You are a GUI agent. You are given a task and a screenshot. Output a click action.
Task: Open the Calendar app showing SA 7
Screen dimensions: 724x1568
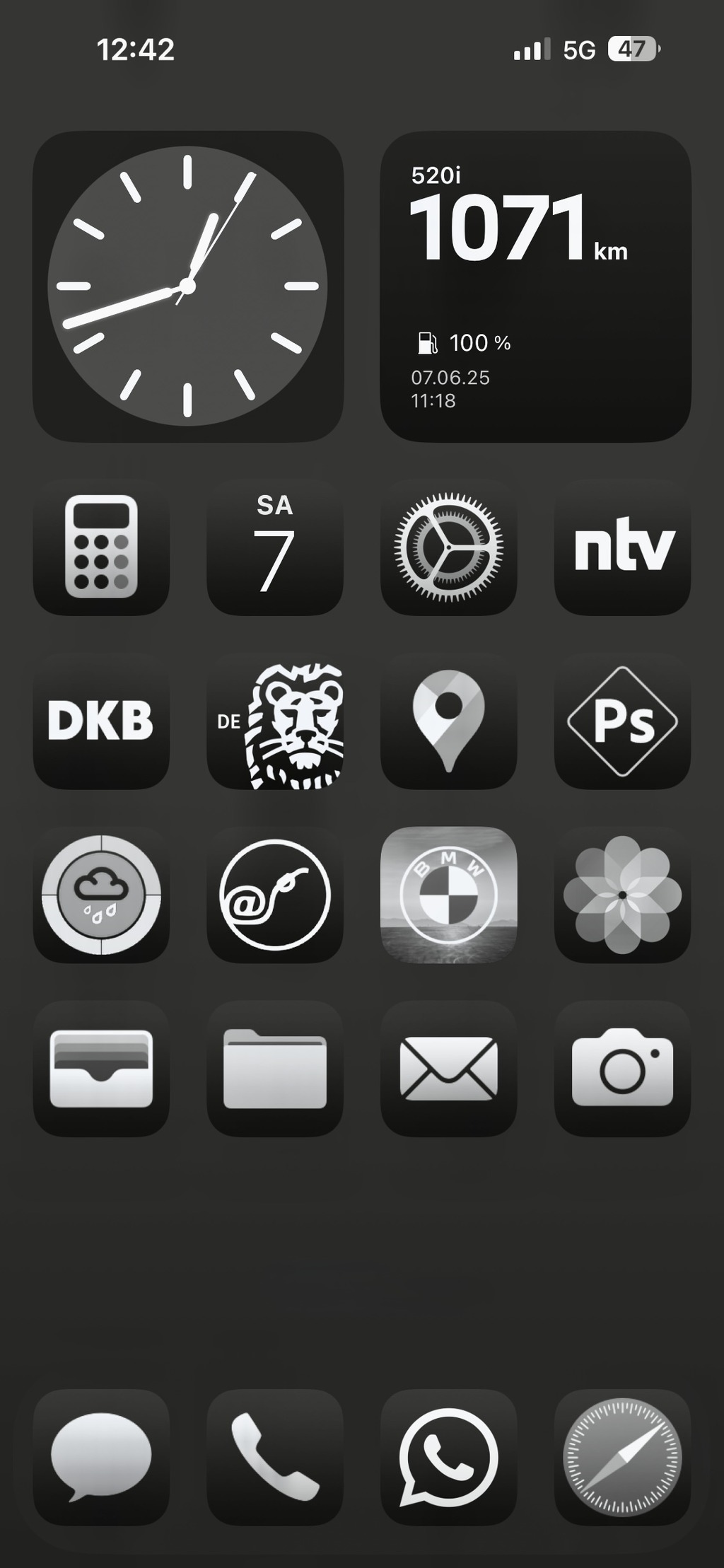(x=274, y=547)
